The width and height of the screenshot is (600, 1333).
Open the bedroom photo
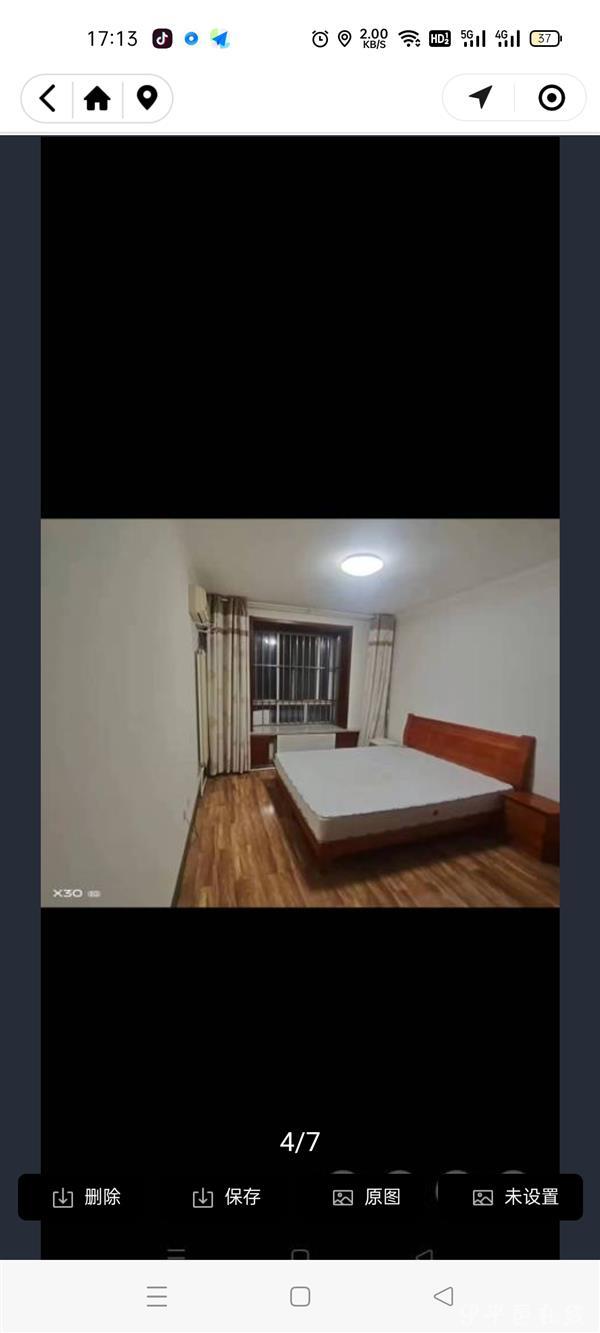(300, 712)
